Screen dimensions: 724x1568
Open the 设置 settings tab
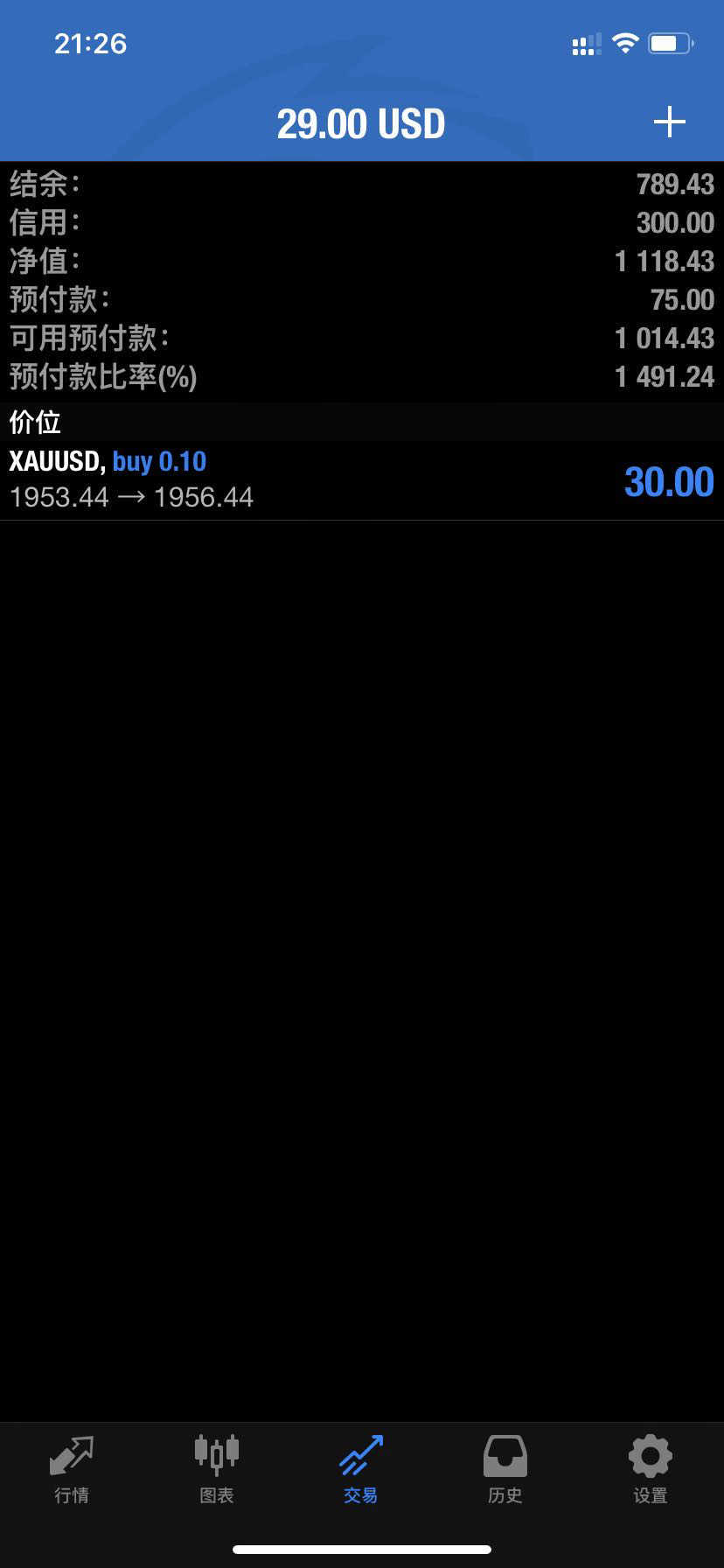(651, 1470)
